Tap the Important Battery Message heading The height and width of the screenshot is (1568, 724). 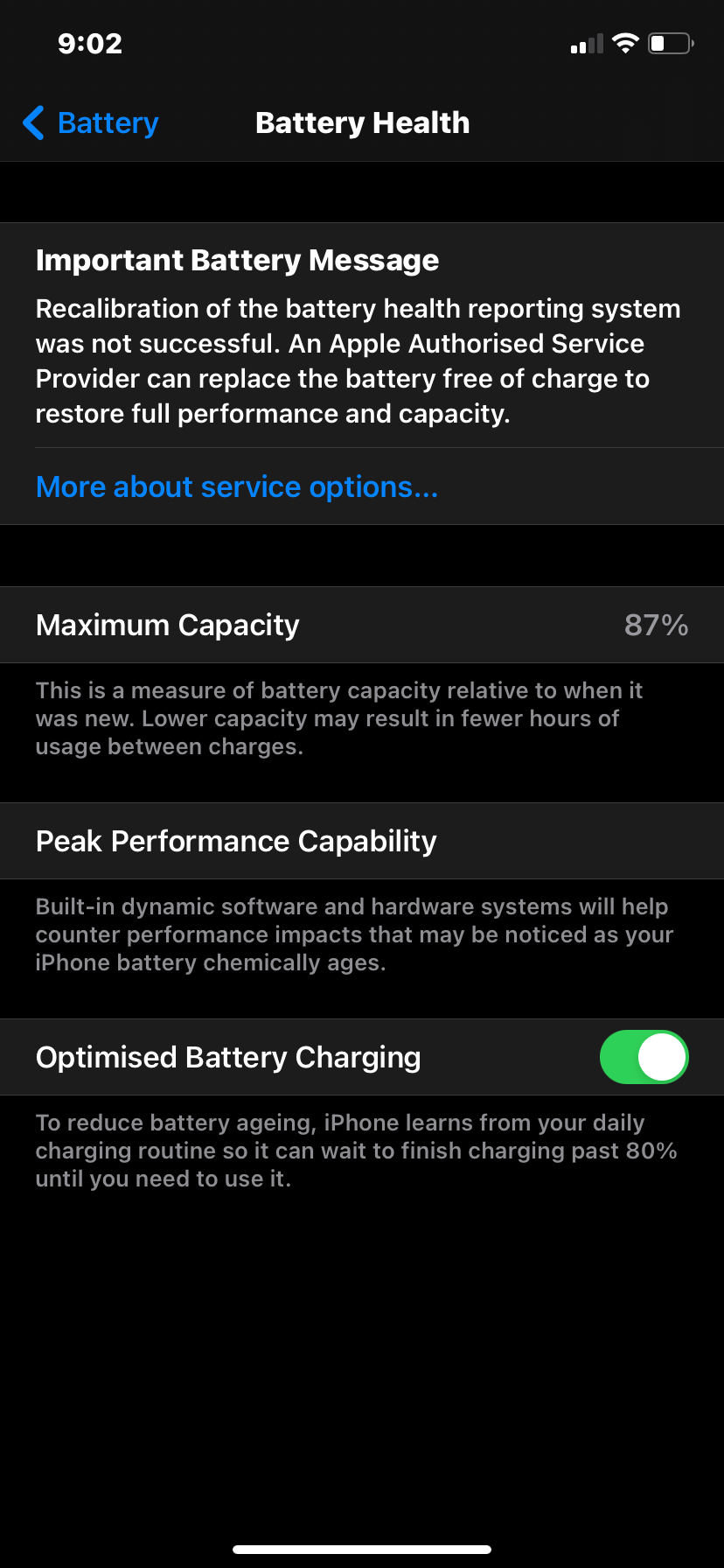237,260
